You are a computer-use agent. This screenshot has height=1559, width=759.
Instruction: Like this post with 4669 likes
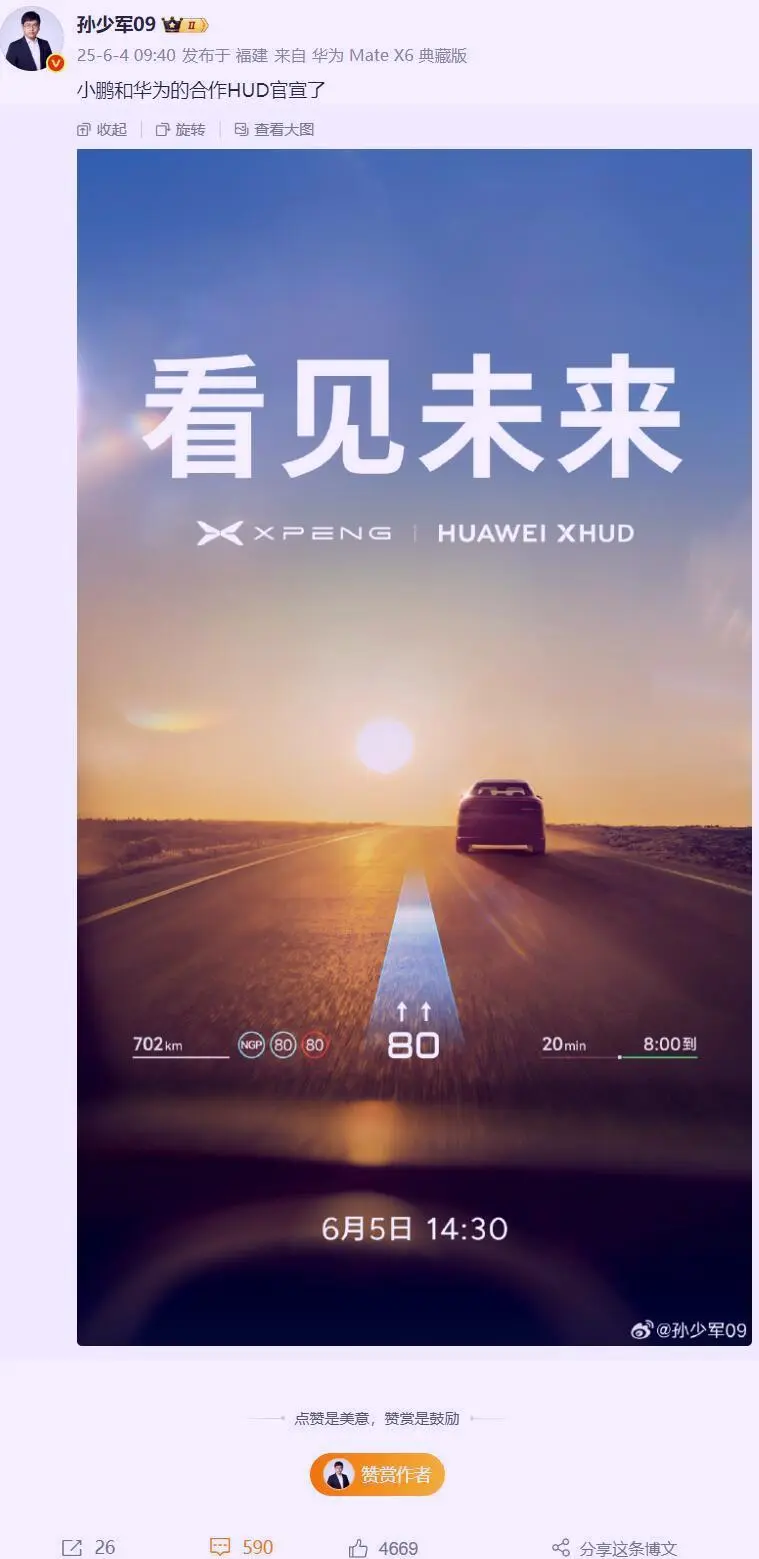coord(383,1548)
